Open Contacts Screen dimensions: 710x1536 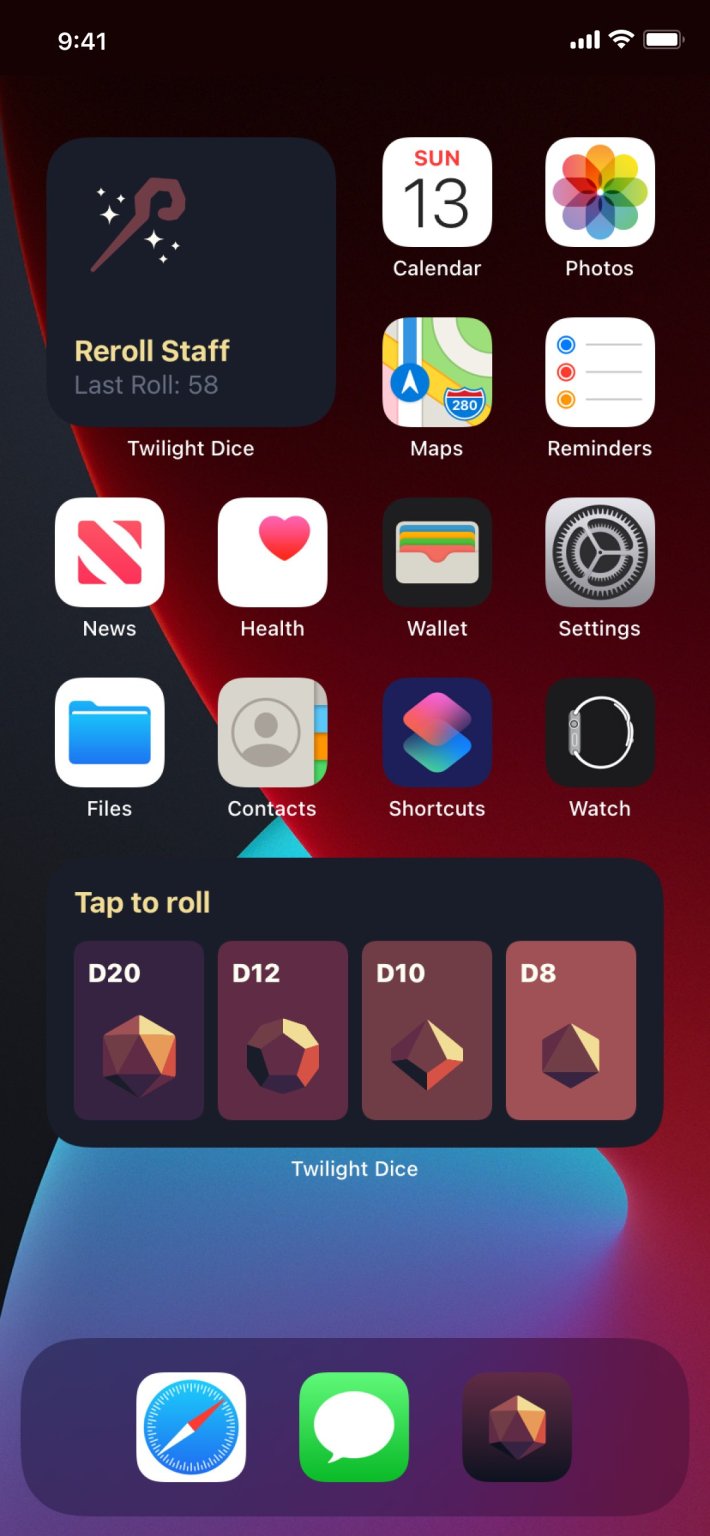[x=272, y=732]
